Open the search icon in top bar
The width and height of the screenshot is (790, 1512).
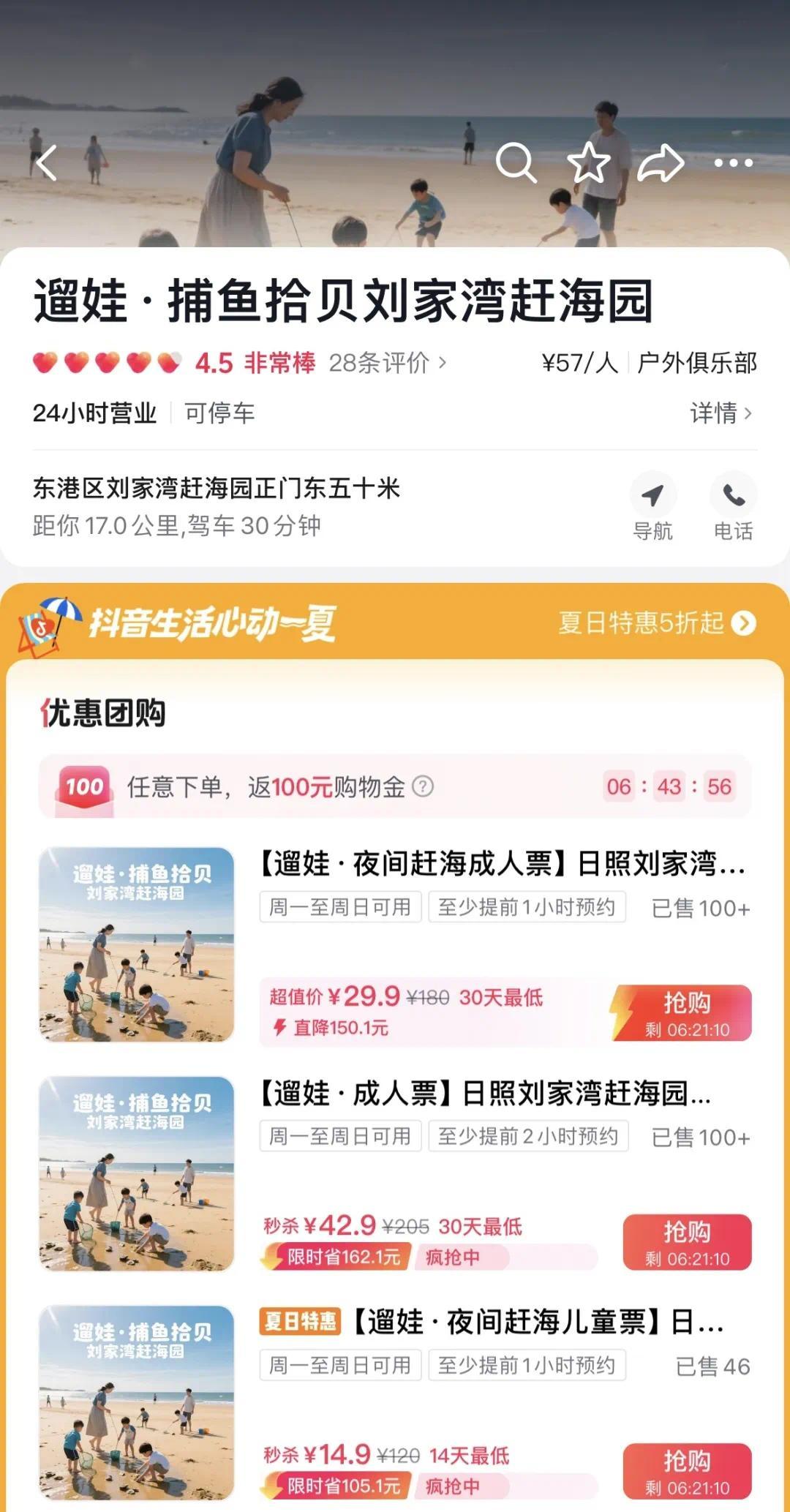(516, 162)
